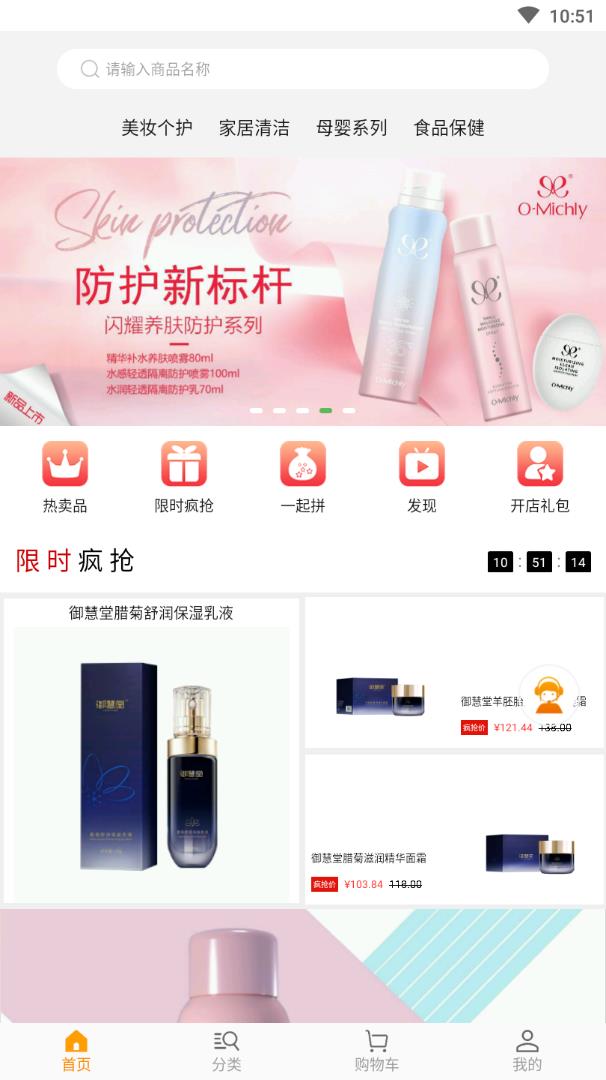Open the 美妆个护 category
Viewport: 606px width, 1080px height.
coord(157,128)
